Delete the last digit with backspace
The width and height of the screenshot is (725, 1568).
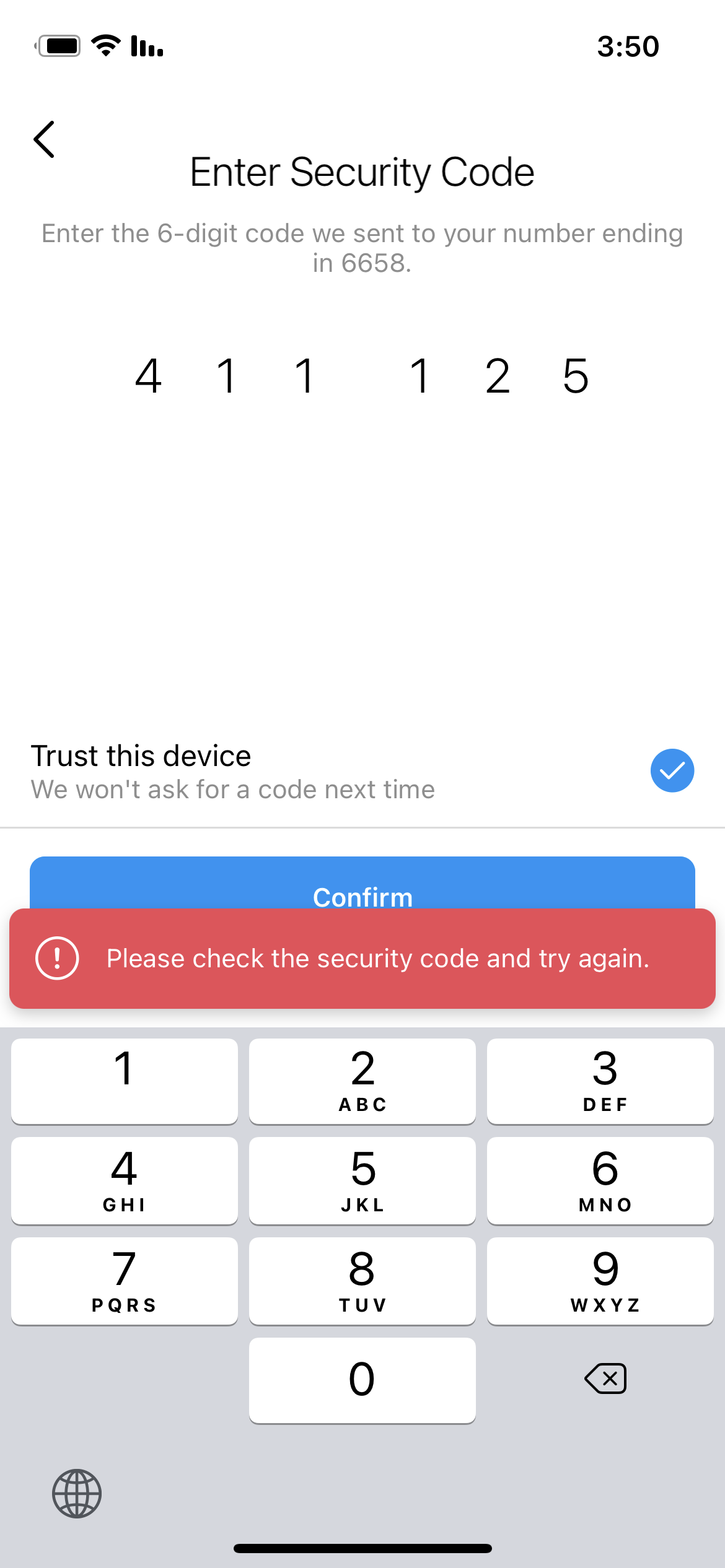(605, 1379)
